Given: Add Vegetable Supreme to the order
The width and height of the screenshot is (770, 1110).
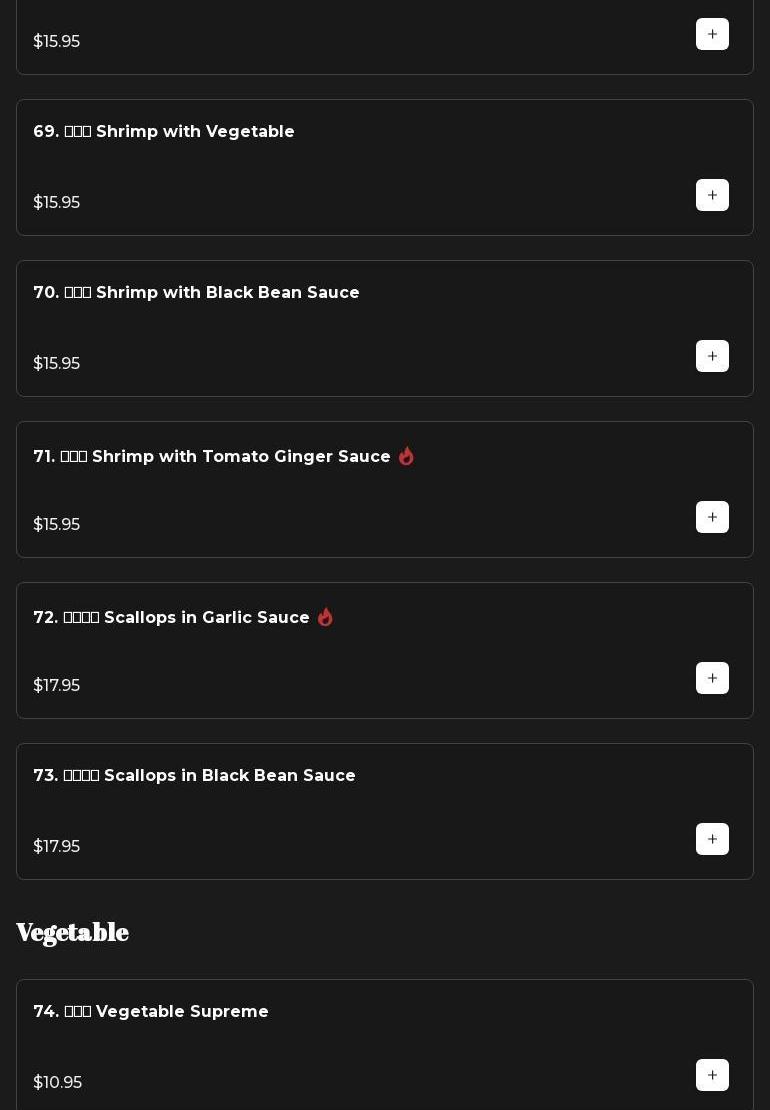Looking at the screenshot, I should [x=712, y=1075].
